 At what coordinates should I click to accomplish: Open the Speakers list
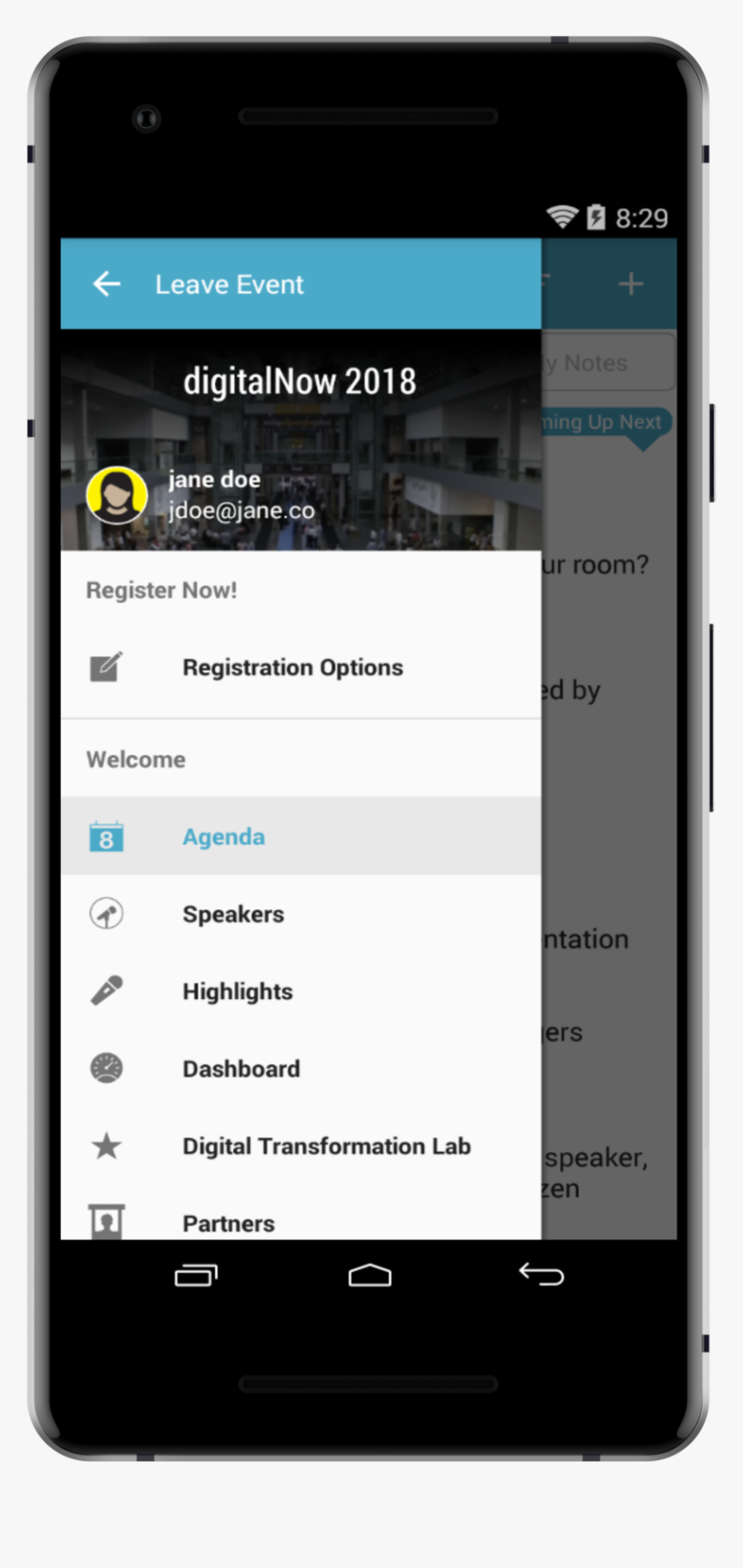tap(233, 914)
